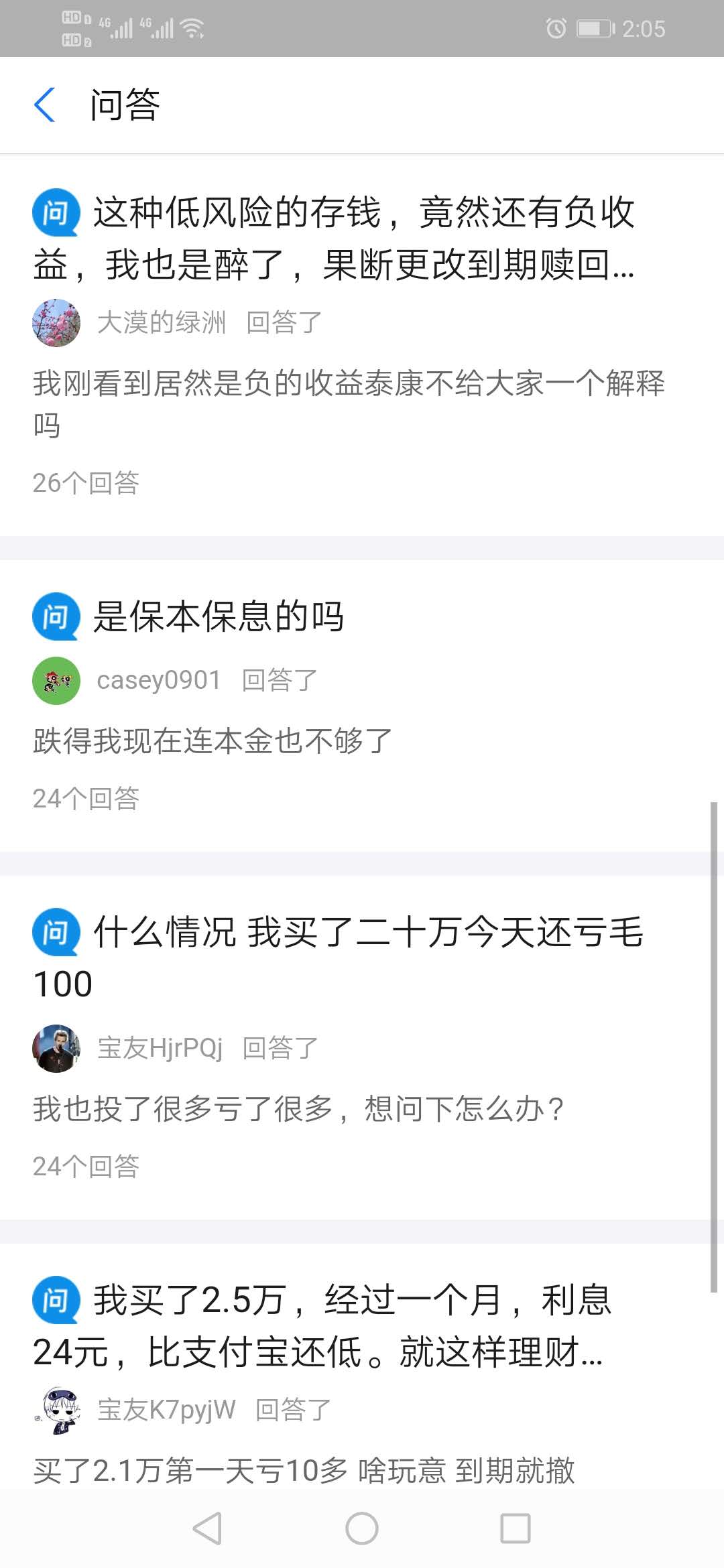Open the question 是保本保息的吗
Image resolution: width=724 pixels, height=1568 pixels.
(218, 617)
